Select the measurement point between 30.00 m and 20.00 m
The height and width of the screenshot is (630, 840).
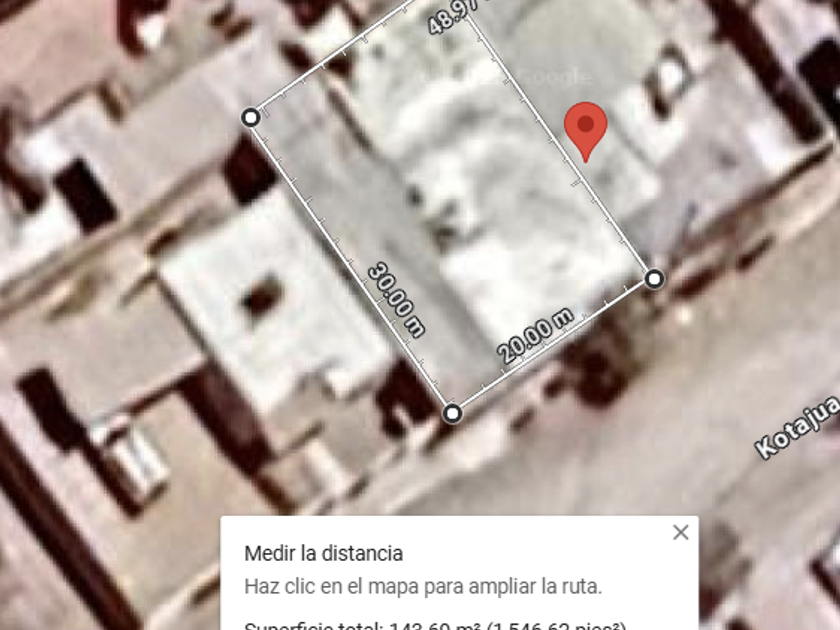click(452, 413)
